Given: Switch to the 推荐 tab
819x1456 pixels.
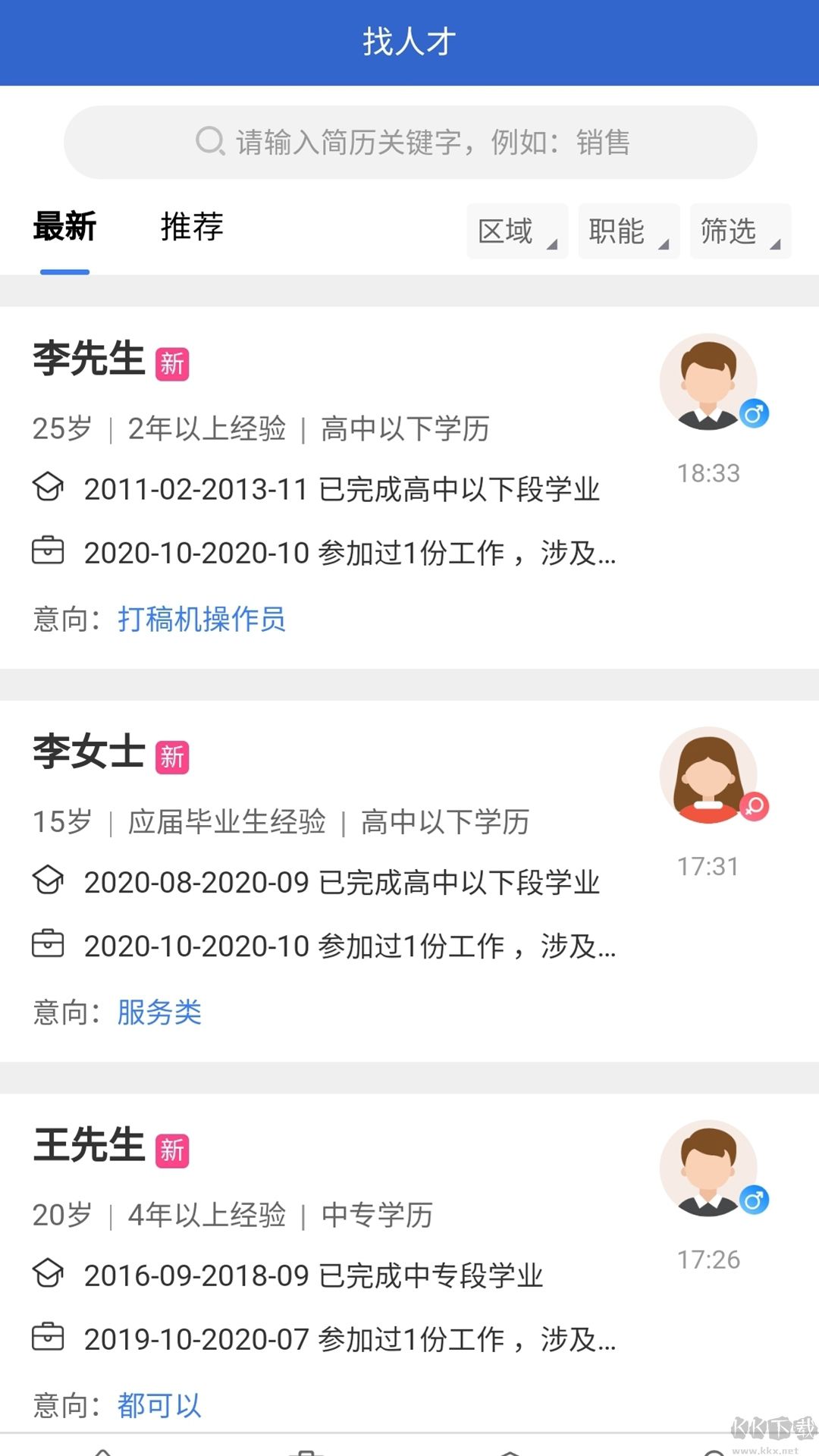Looking at the screenshot, I should 192,227.
